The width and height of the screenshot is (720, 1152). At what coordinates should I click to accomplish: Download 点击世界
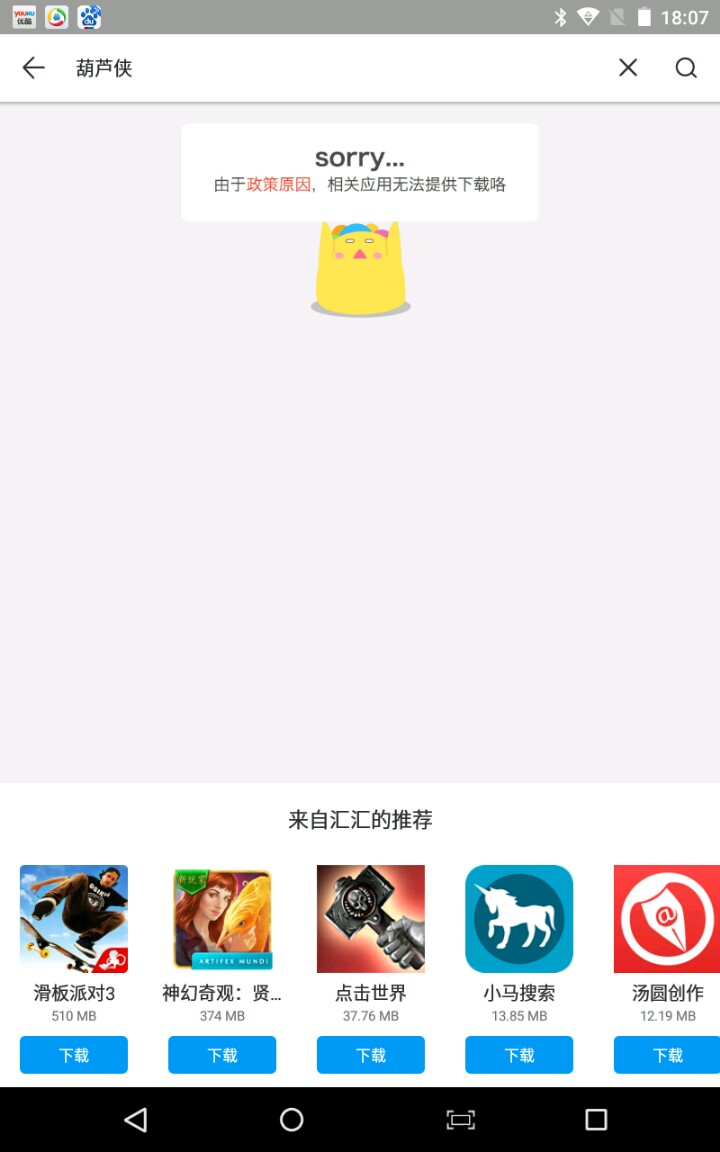tap(371, 1055)
